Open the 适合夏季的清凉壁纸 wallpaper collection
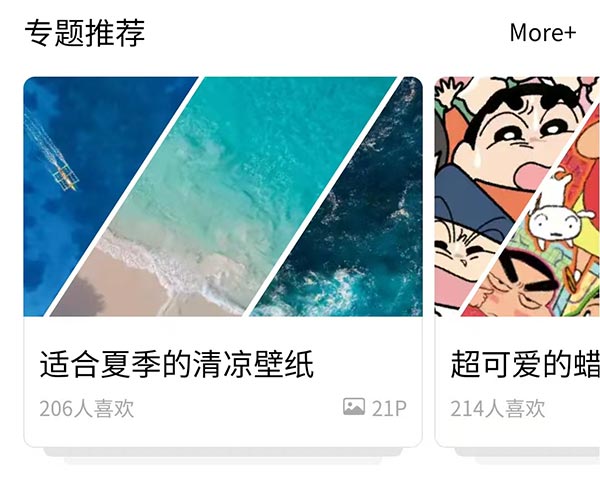The height and width of the screenshot is (480, 600). point(222,260)
